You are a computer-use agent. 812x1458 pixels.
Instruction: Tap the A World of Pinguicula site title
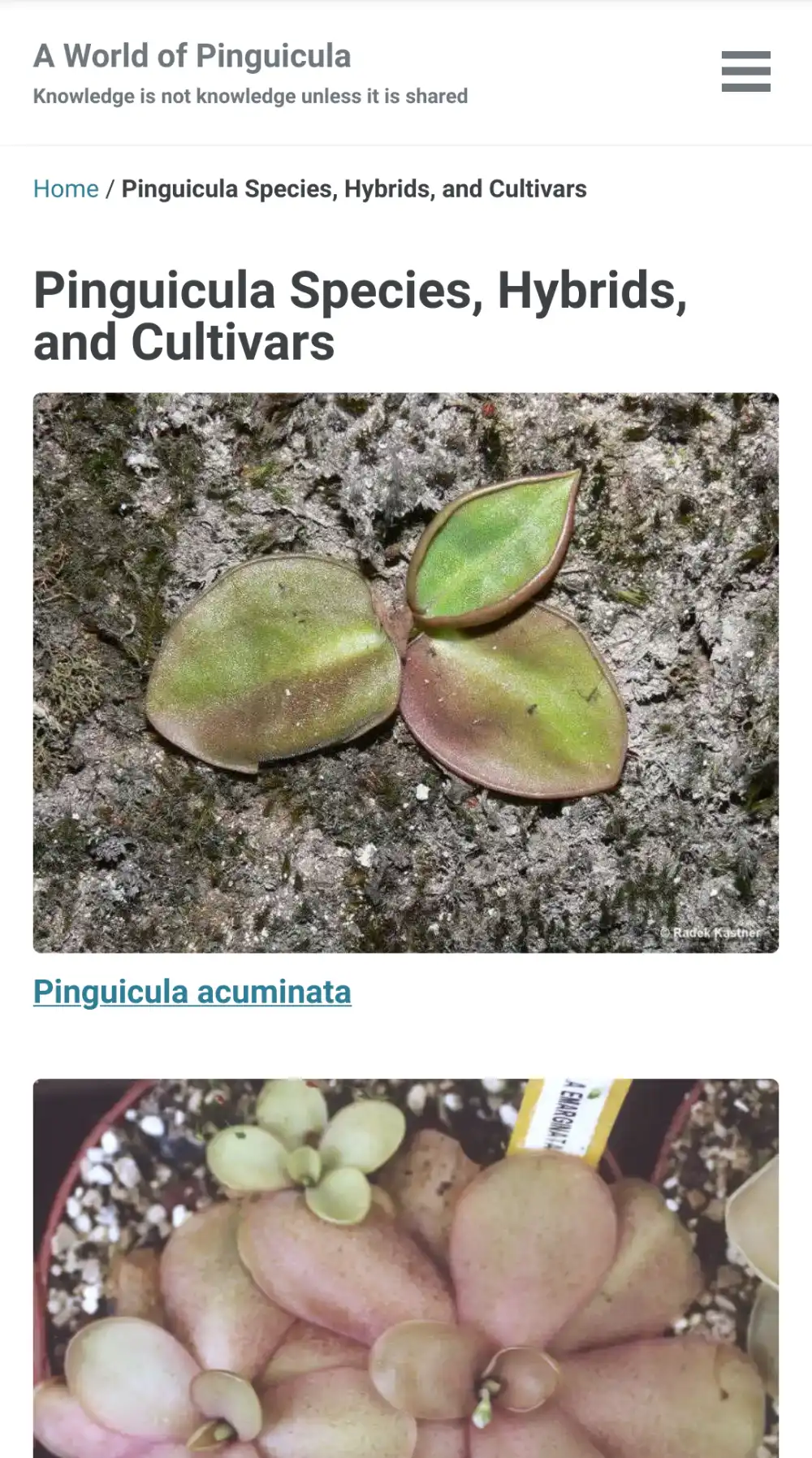click(x=192, y=56)
